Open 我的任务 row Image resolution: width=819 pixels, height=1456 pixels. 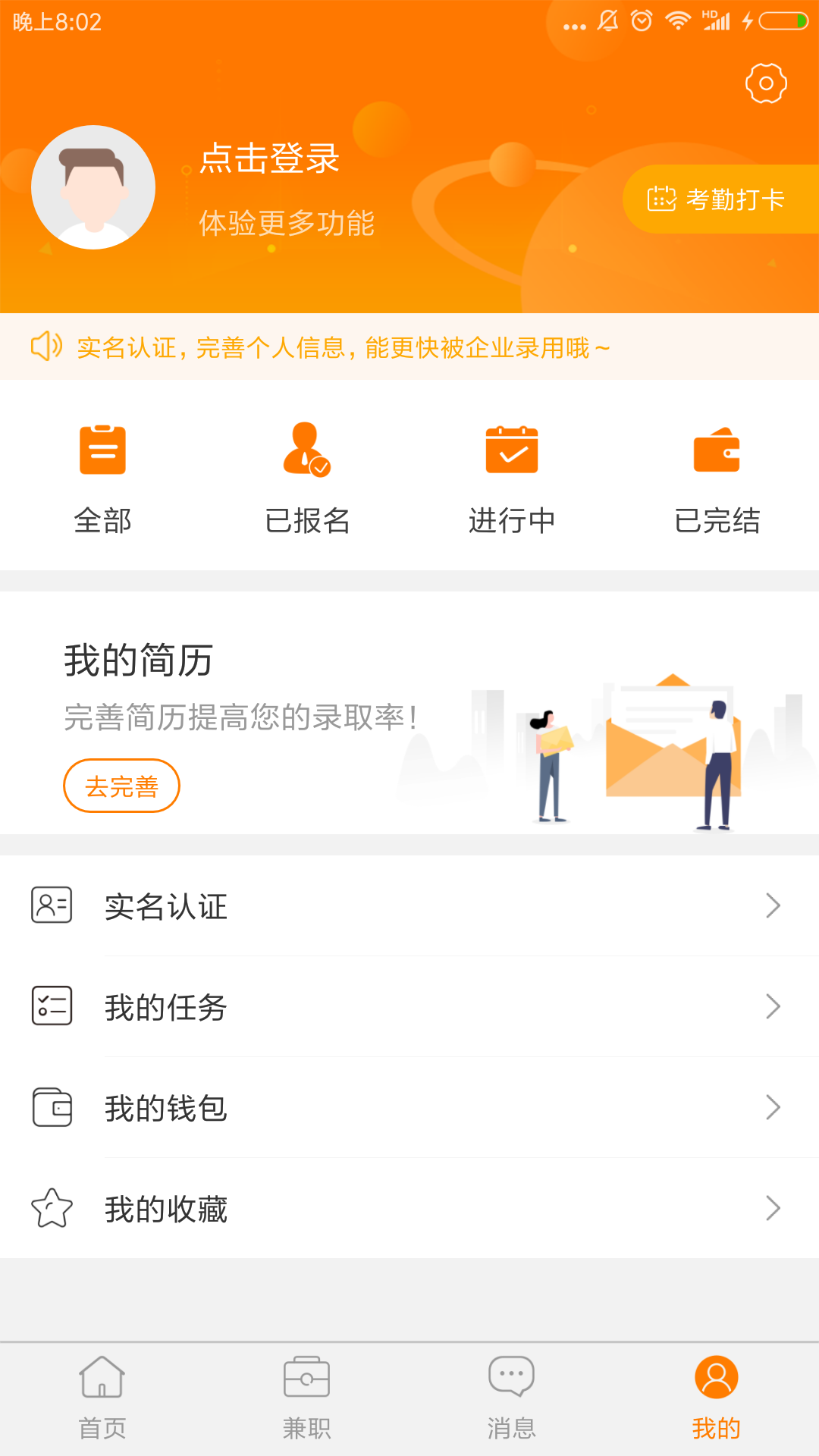coord(409,1007)
